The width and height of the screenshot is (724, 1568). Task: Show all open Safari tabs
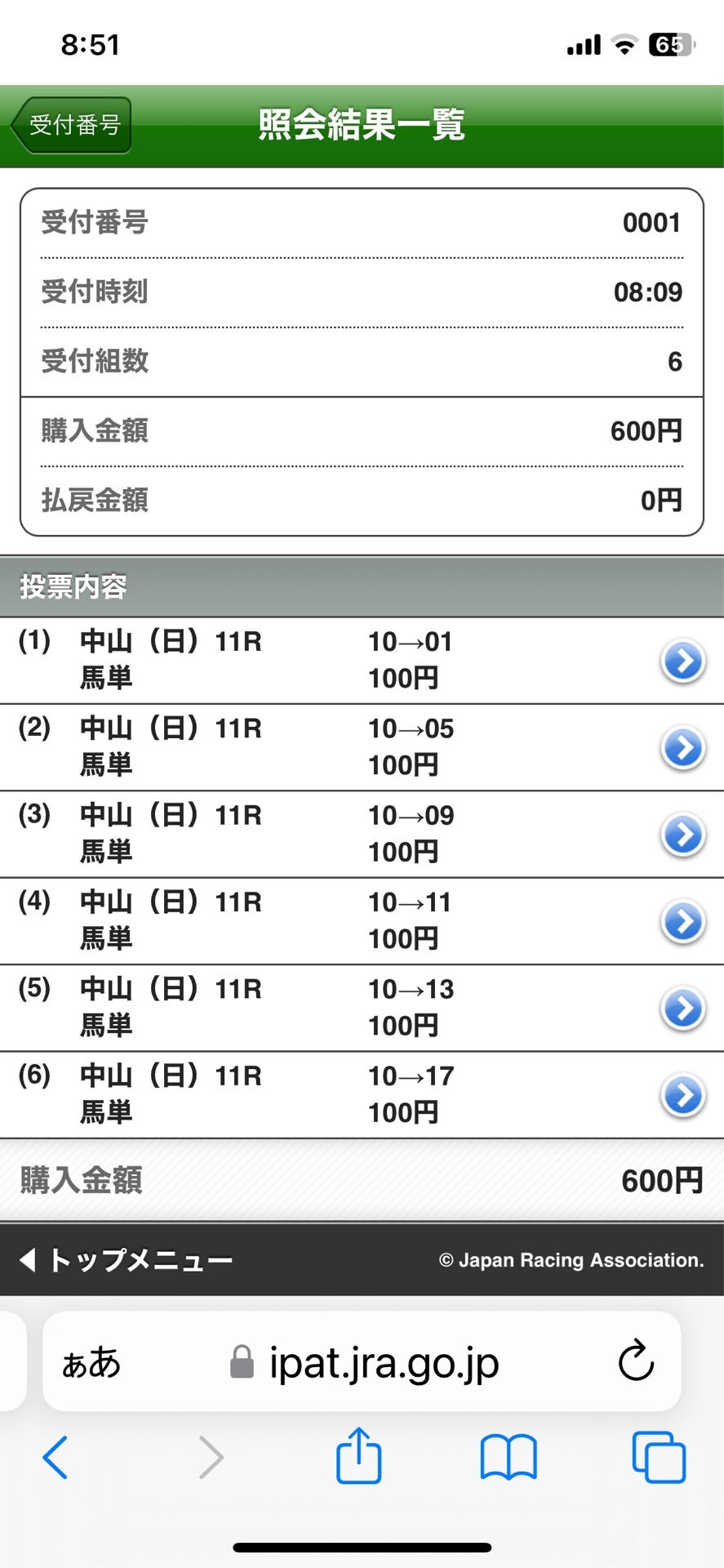pos(659,1457)
